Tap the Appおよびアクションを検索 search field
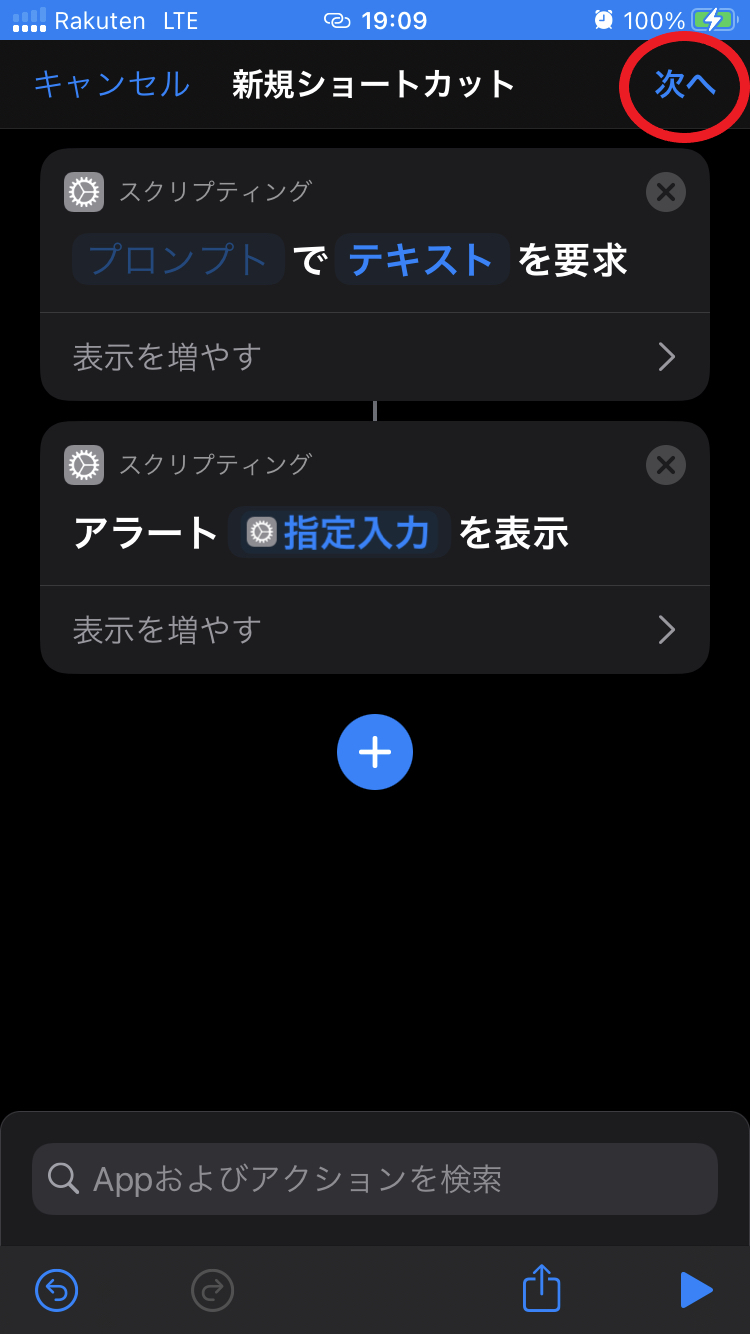The image size is (750, 1334). click(375, 1178)
